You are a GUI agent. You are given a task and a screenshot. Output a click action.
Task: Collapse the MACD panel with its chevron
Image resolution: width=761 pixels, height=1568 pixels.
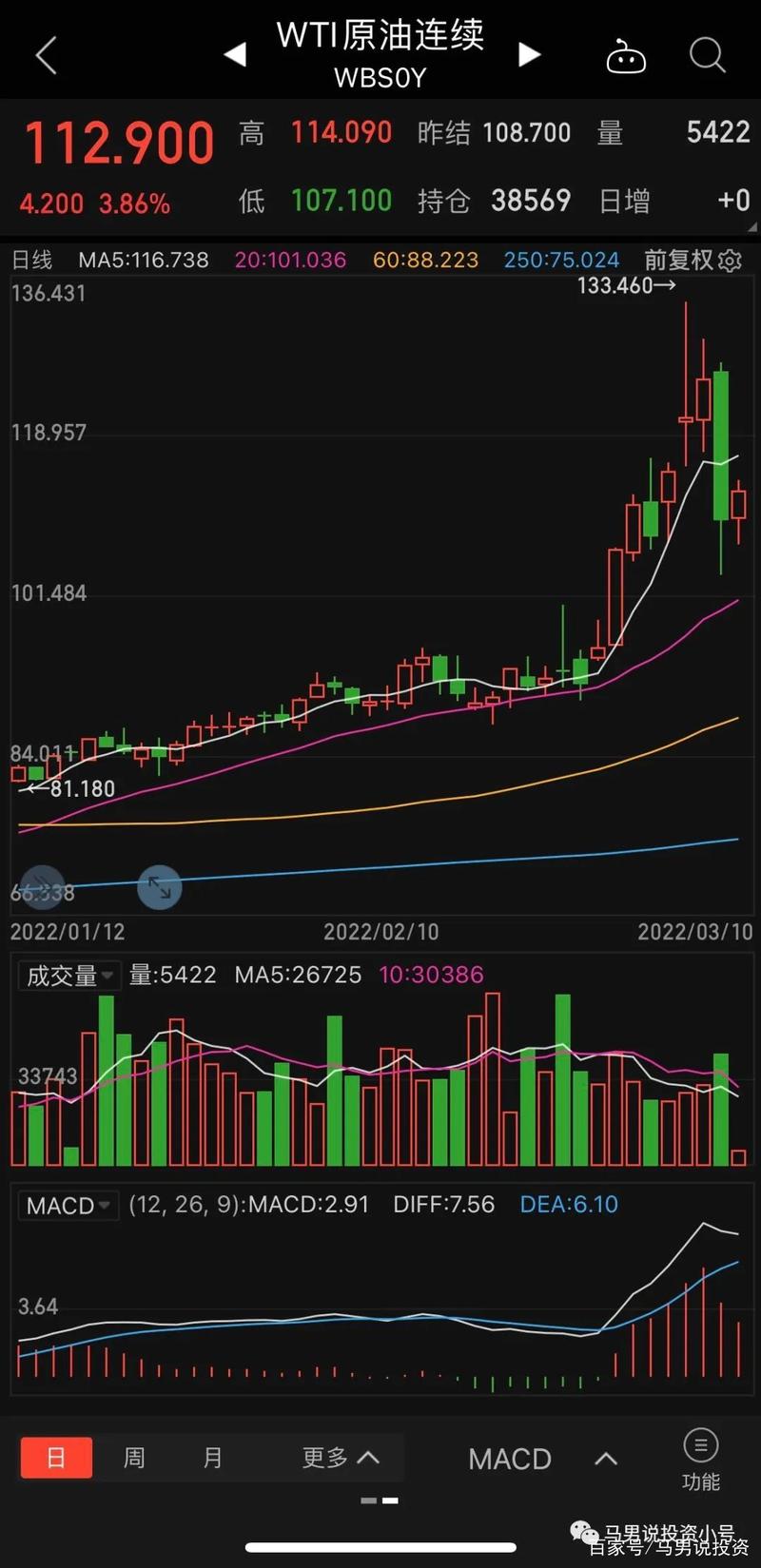click(x=606, y=1458)
